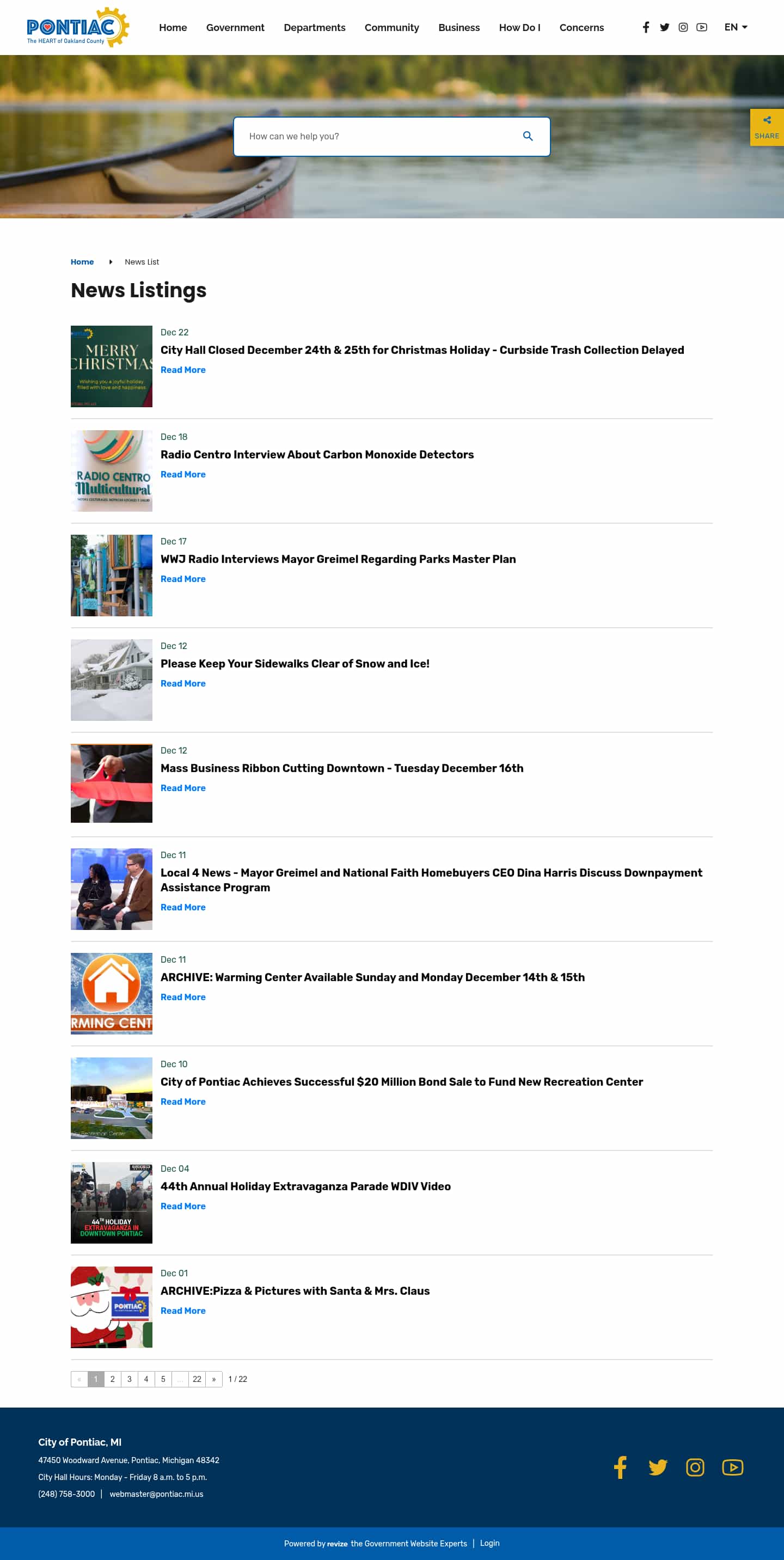This screenshot has height=1560, width=784.
Task: Open the Concerns menu item
Action: point(581,28)
